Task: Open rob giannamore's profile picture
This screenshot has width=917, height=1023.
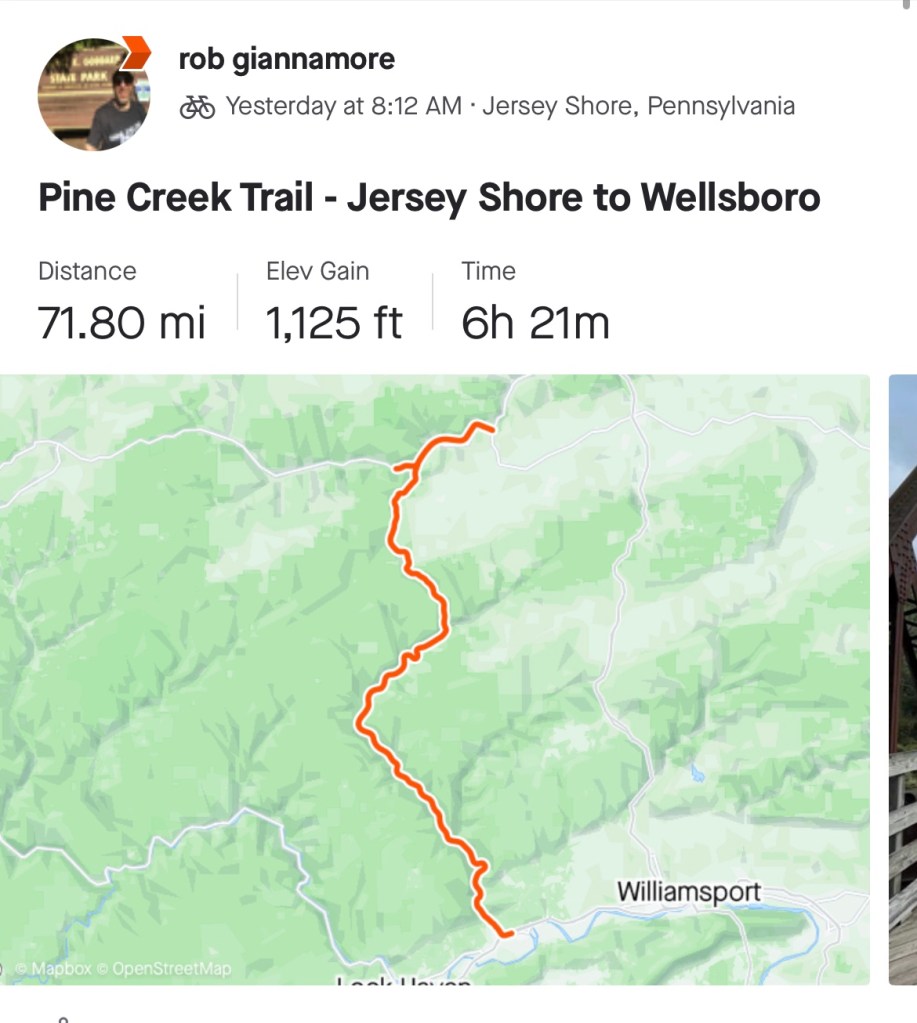Action: 93,95
